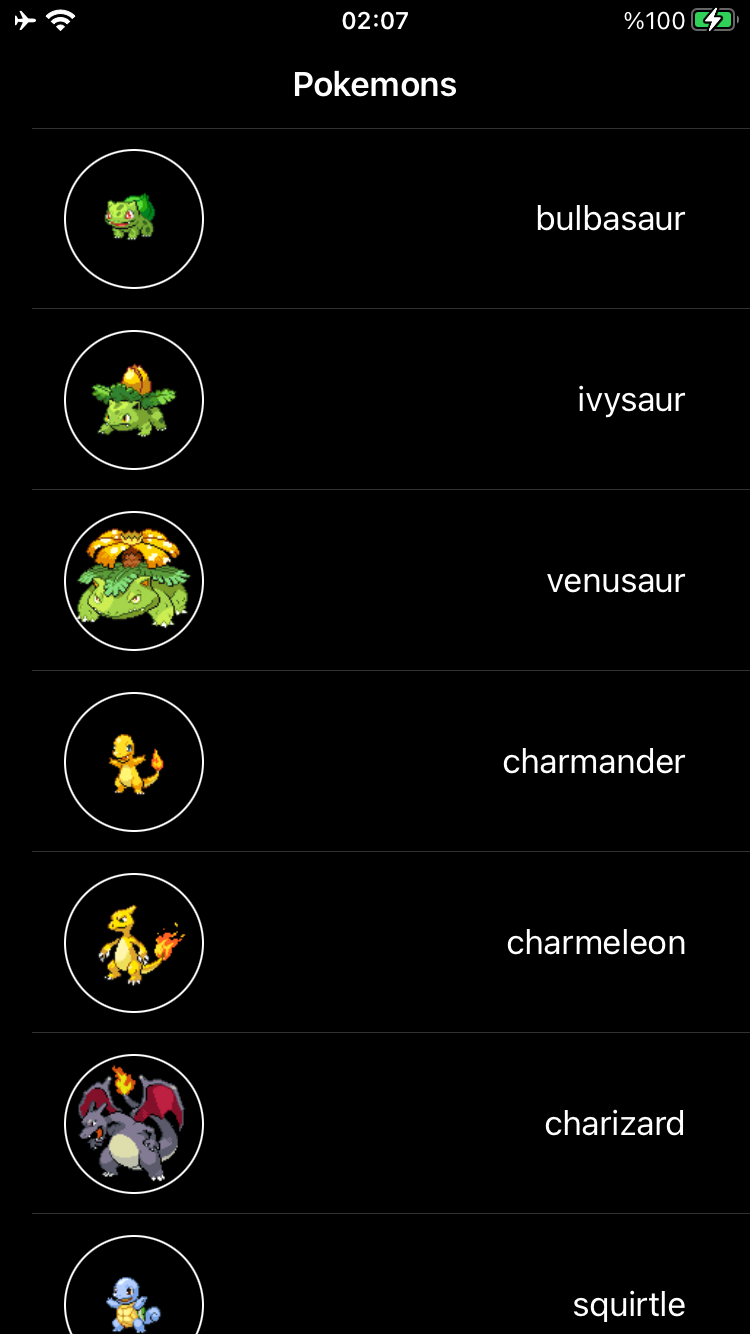Click the charmander sprite icon
The image size is (750, 1334).
tap(133, 761)
